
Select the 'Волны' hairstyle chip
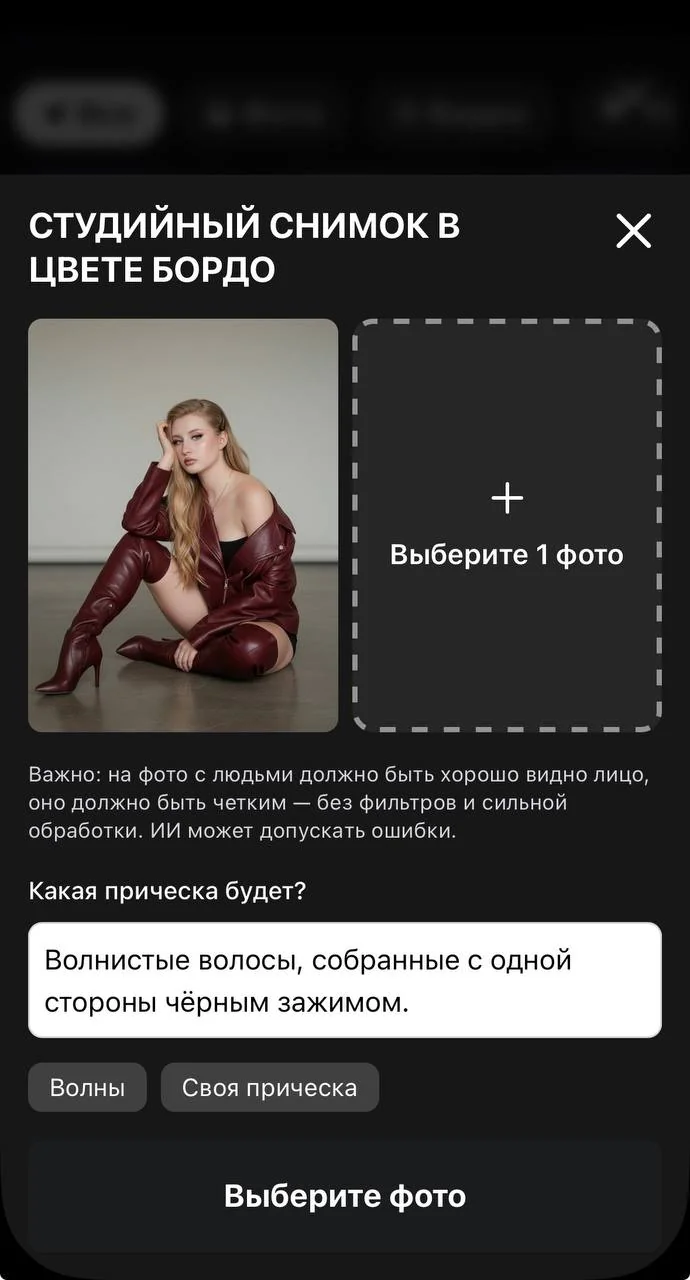[x=87, y=1088]
